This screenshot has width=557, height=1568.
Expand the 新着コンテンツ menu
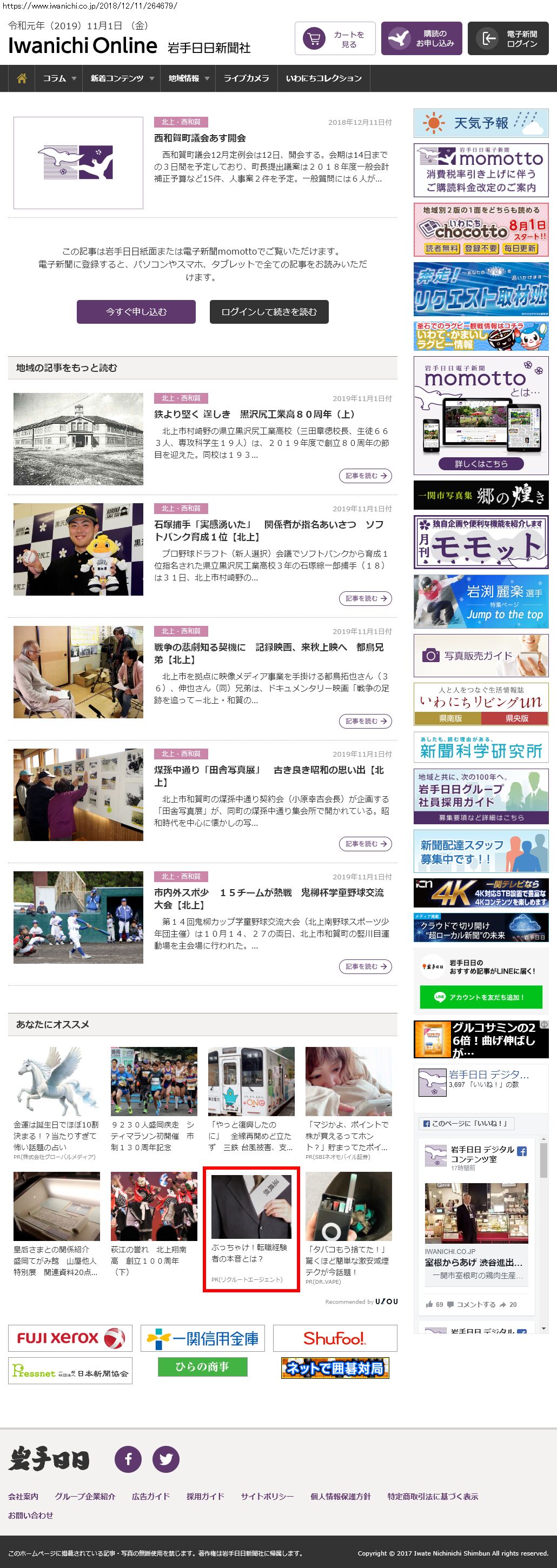122,78
